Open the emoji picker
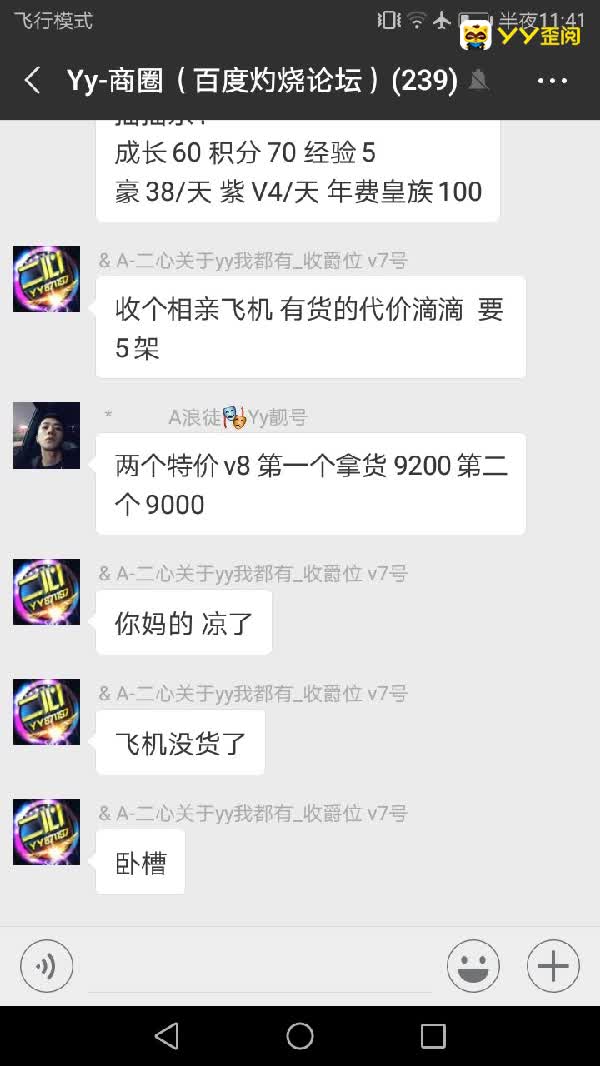 pos(473,967)
